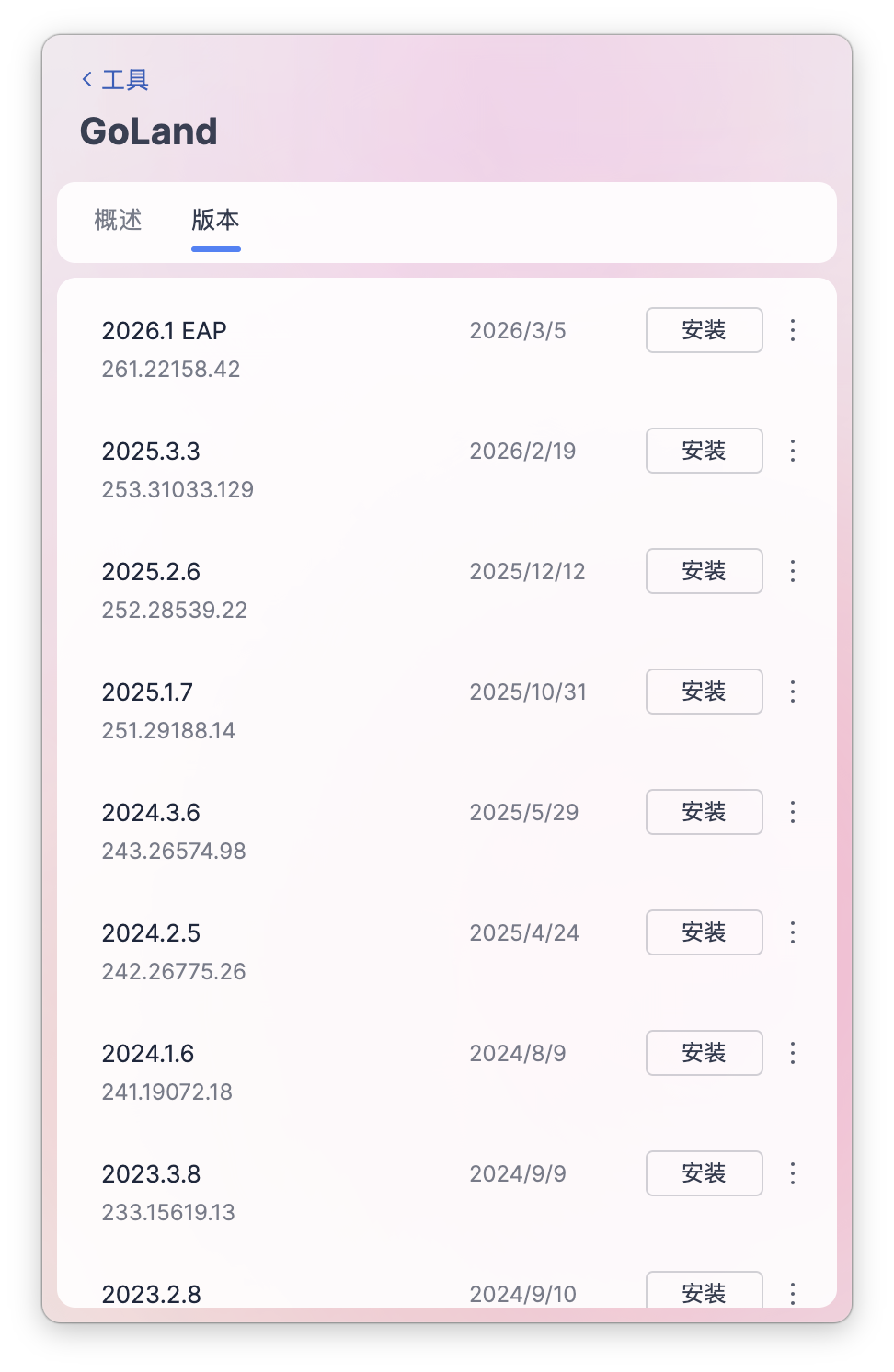
Task: Install GoLand 2026.1 EAP
Action: coord(705,330)
